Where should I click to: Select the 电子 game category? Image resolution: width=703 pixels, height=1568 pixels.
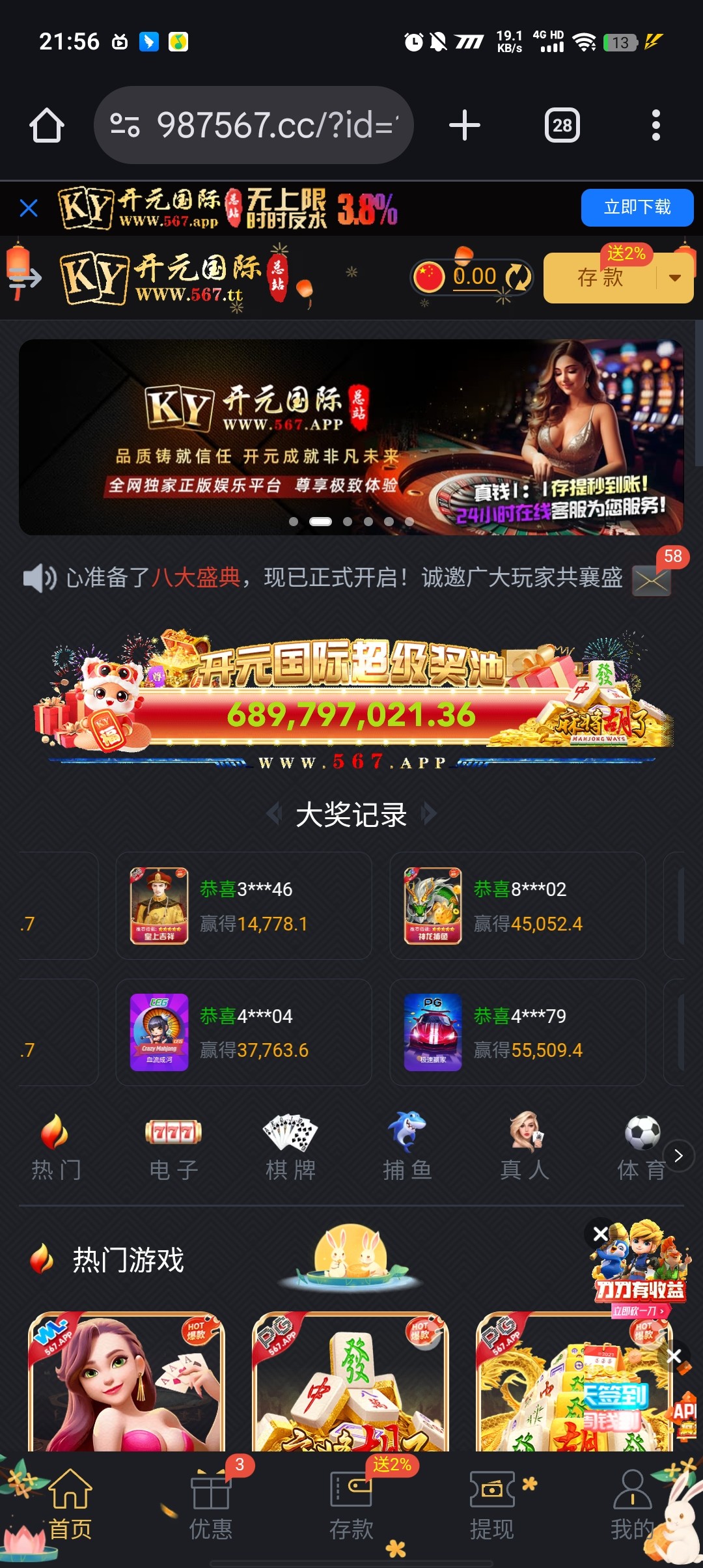pos(173,1147)
